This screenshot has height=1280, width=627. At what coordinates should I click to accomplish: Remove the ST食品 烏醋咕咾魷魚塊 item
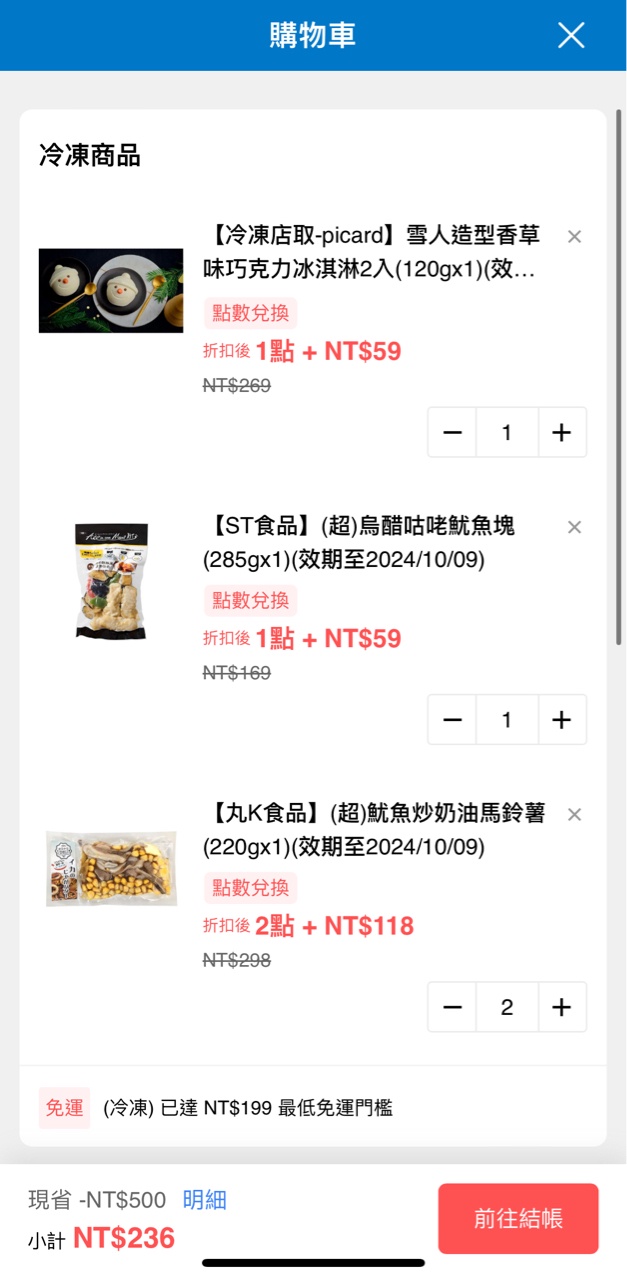(574, 527)
